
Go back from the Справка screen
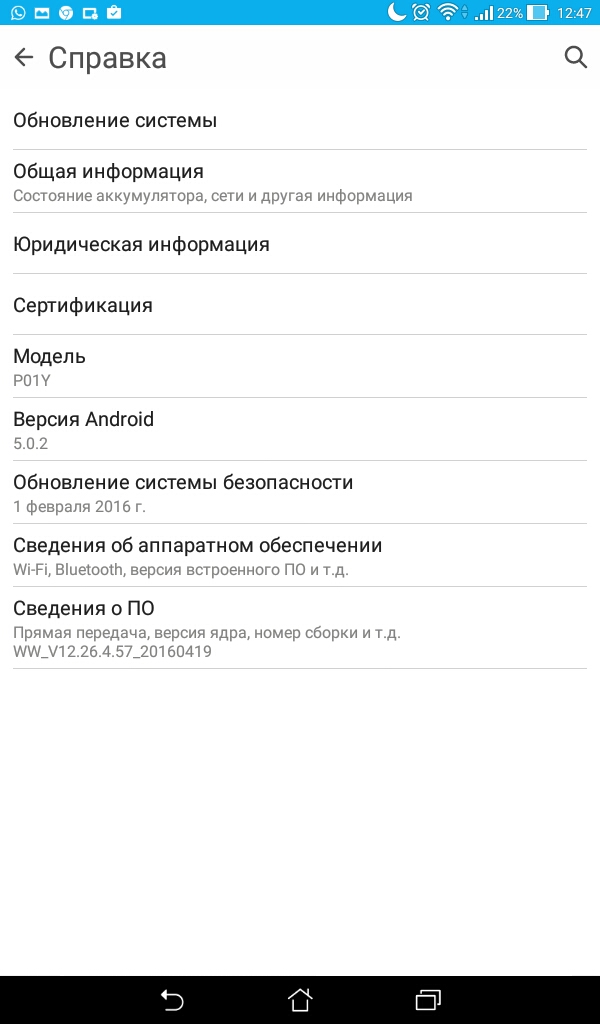[x=24, y=58]
